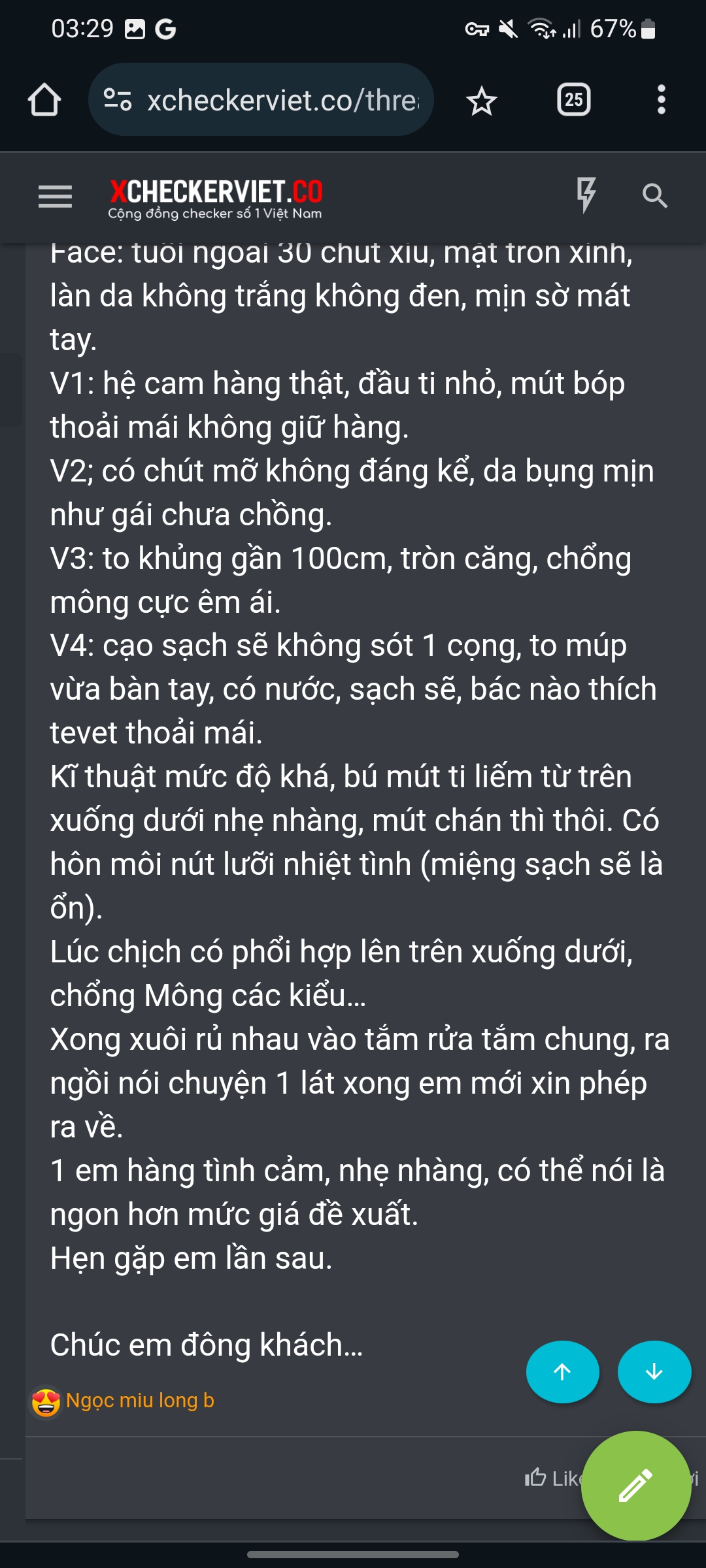Jump to bottom with the down arrow button

point(654,1371)
